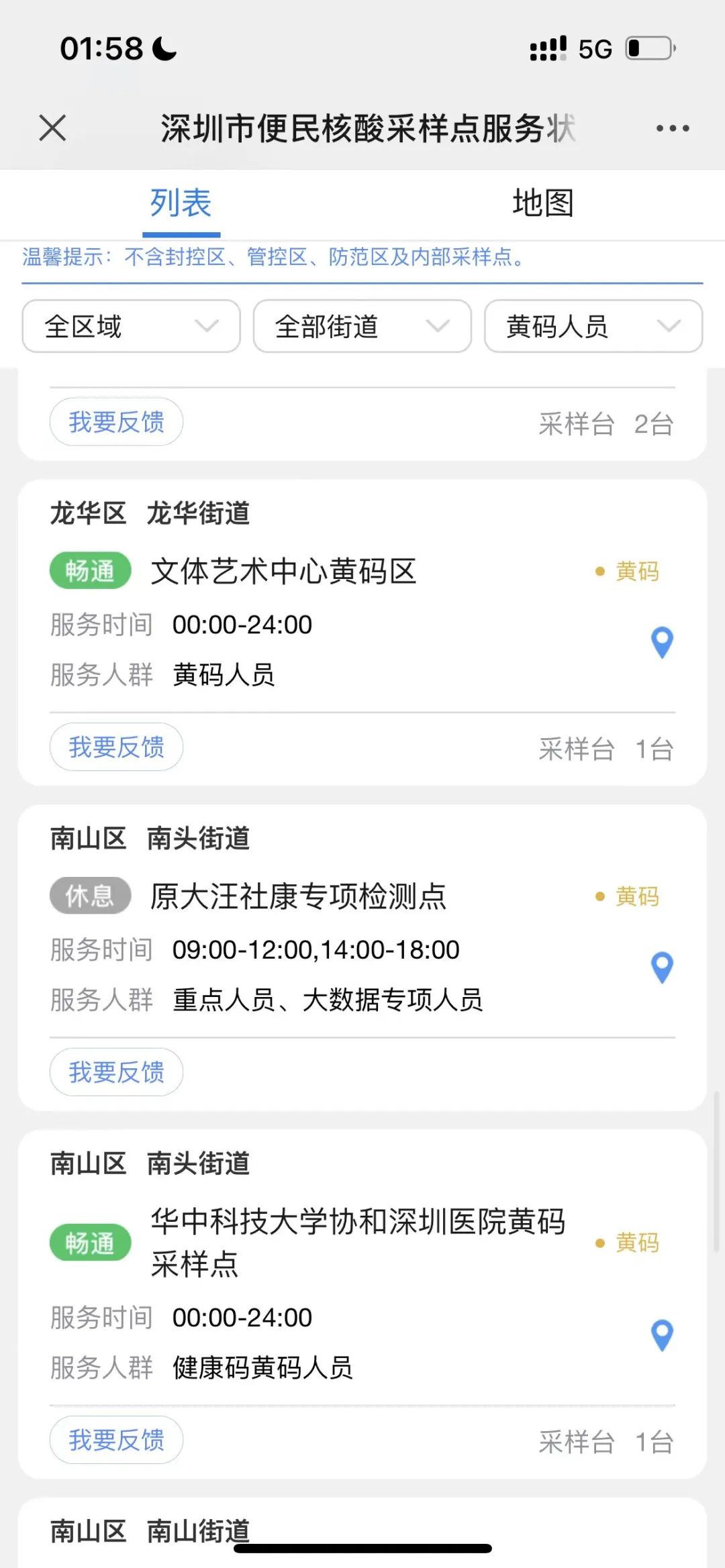Expand the 全区域 district dropdown
The height and width of the screenshot is (1568, 725).
point(132,327)
